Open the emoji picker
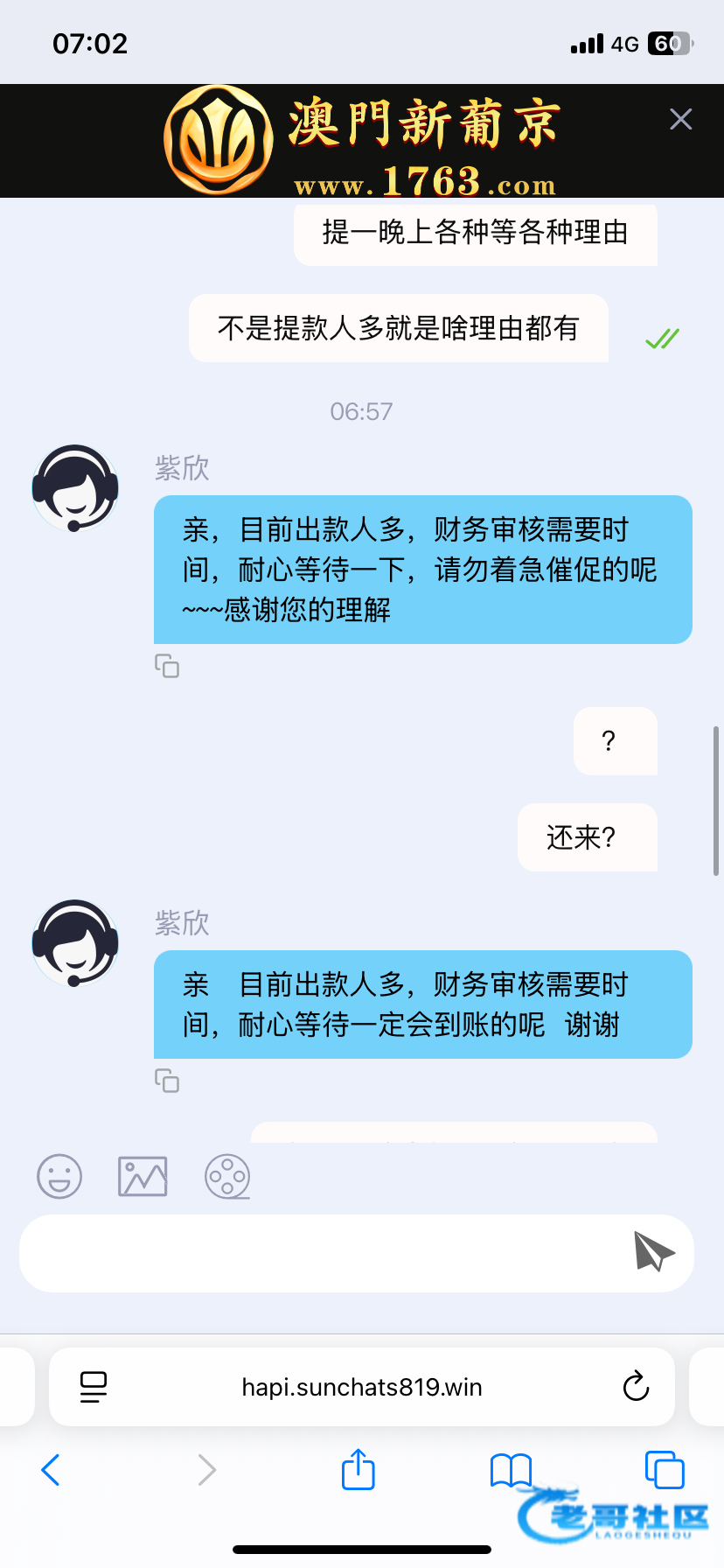The height and width of the screenshot is (1568, 724). (59, 1177)
